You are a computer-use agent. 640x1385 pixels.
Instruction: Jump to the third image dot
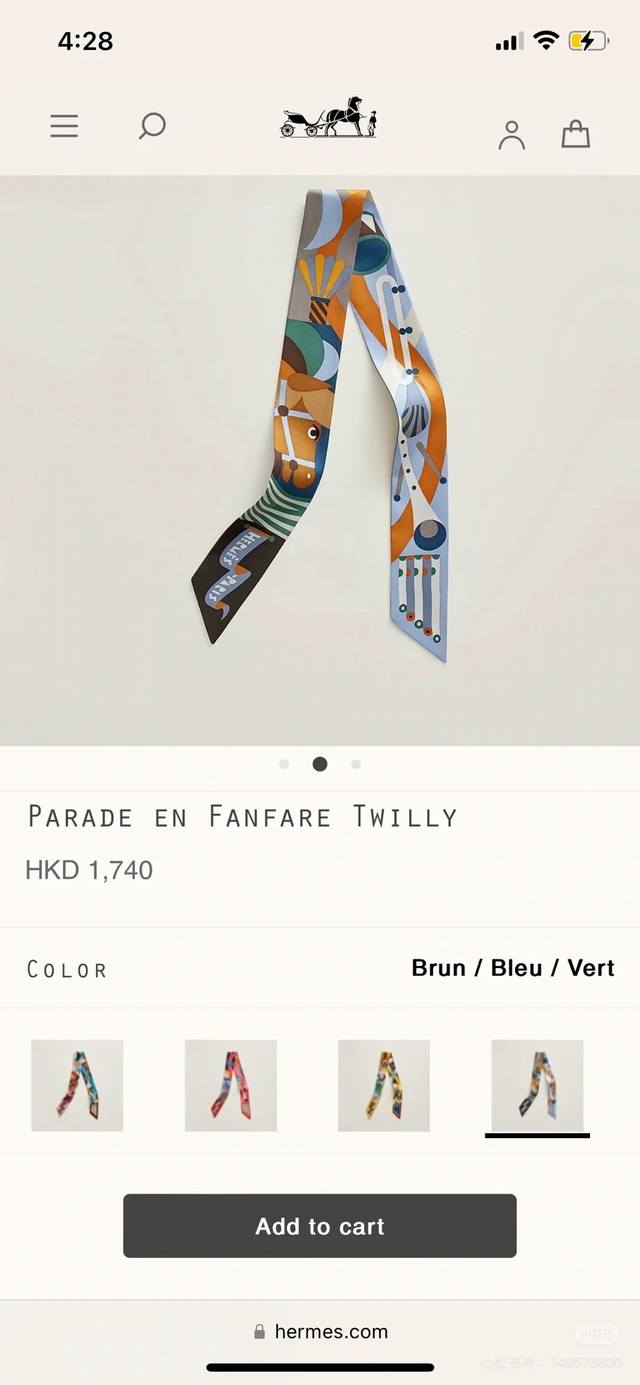(356, 764)
